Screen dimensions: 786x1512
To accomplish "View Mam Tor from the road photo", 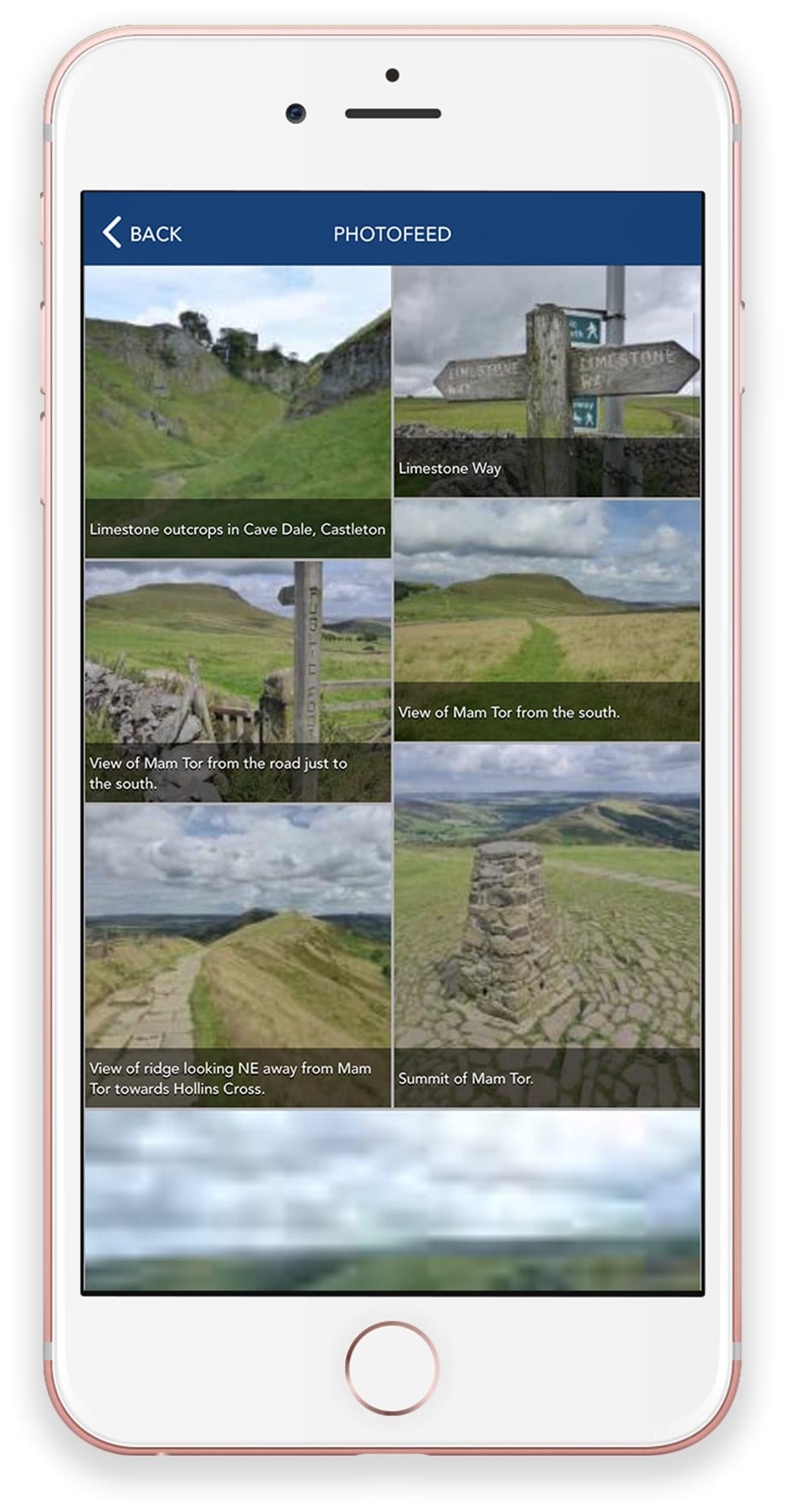I will 238,682.
